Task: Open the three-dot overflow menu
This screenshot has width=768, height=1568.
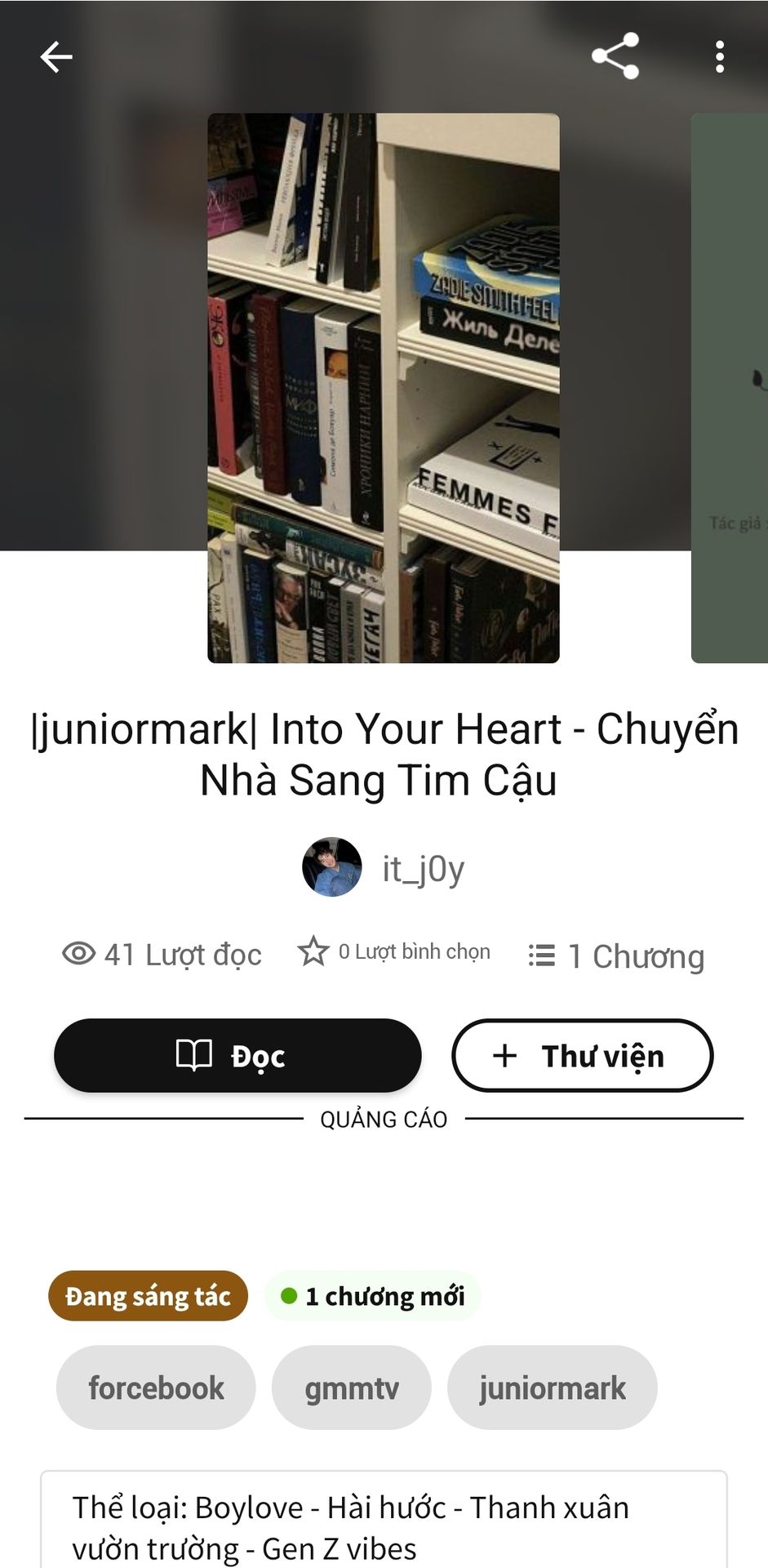Action: coord(719,57)
